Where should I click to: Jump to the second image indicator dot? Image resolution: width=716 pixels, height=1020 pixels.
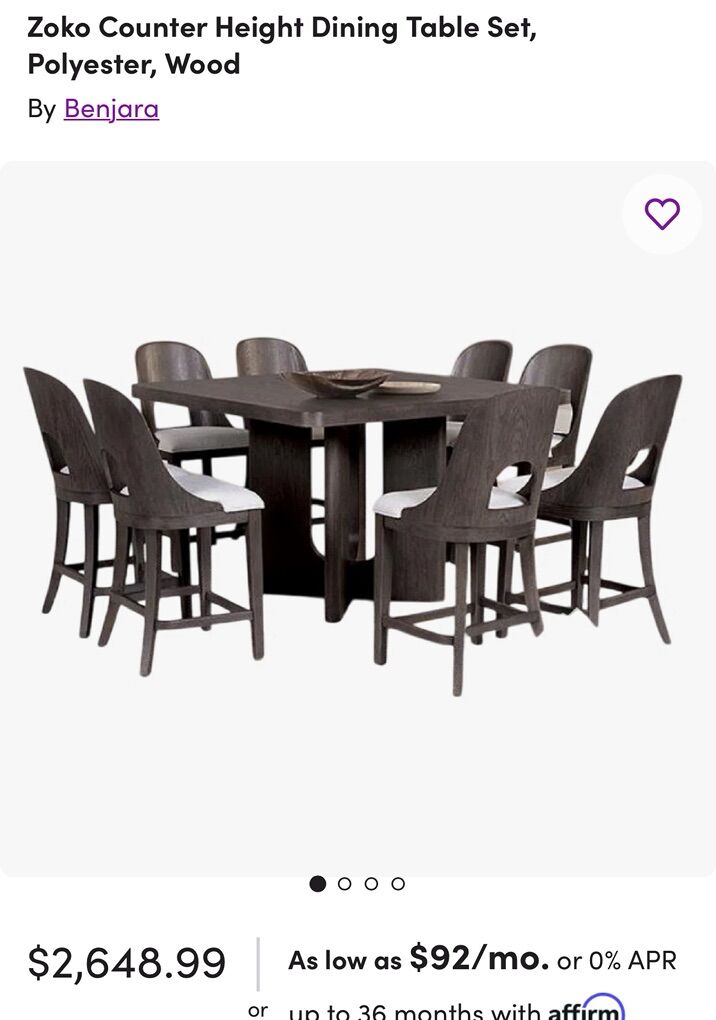pos(345,883)
